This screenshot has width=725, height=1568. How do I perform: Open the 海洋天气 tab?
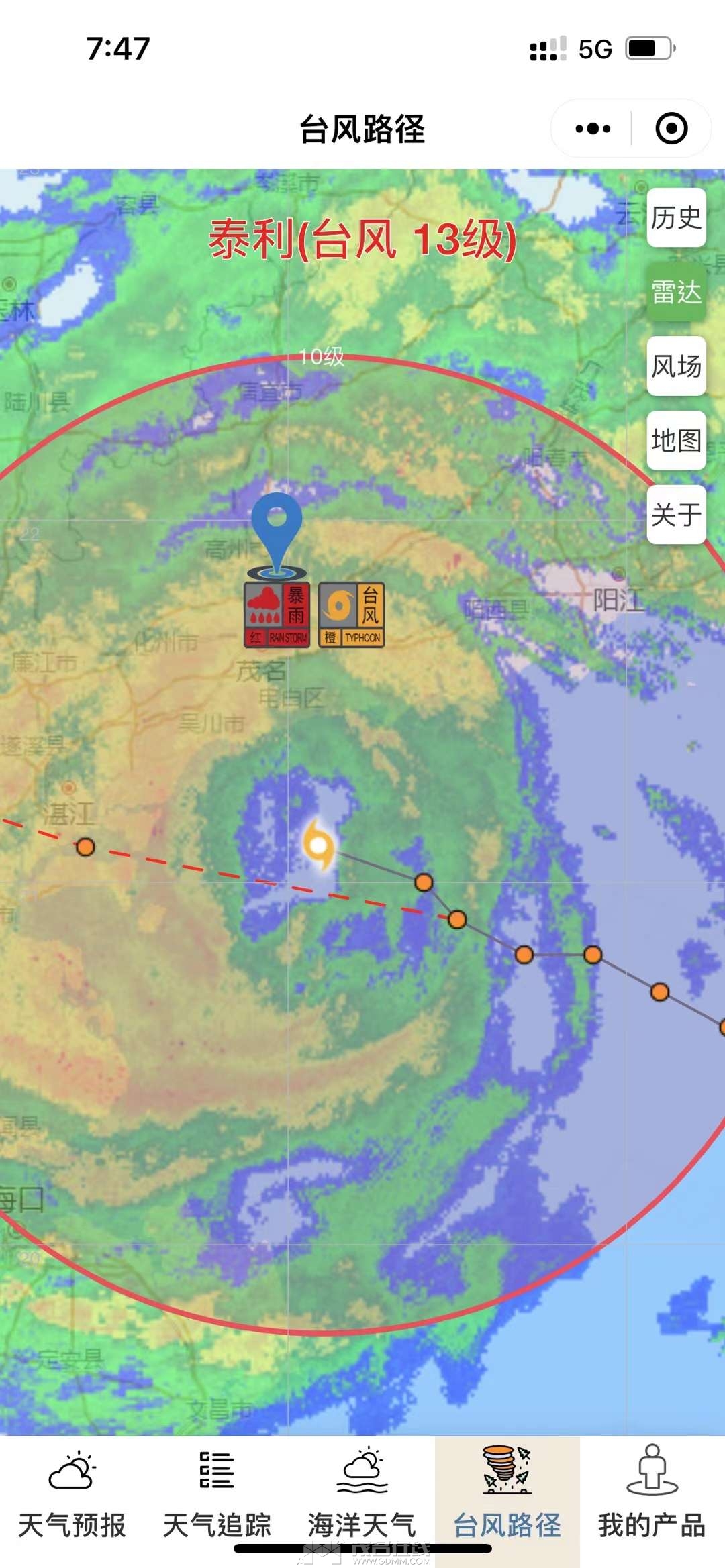tap(362, 1496)
